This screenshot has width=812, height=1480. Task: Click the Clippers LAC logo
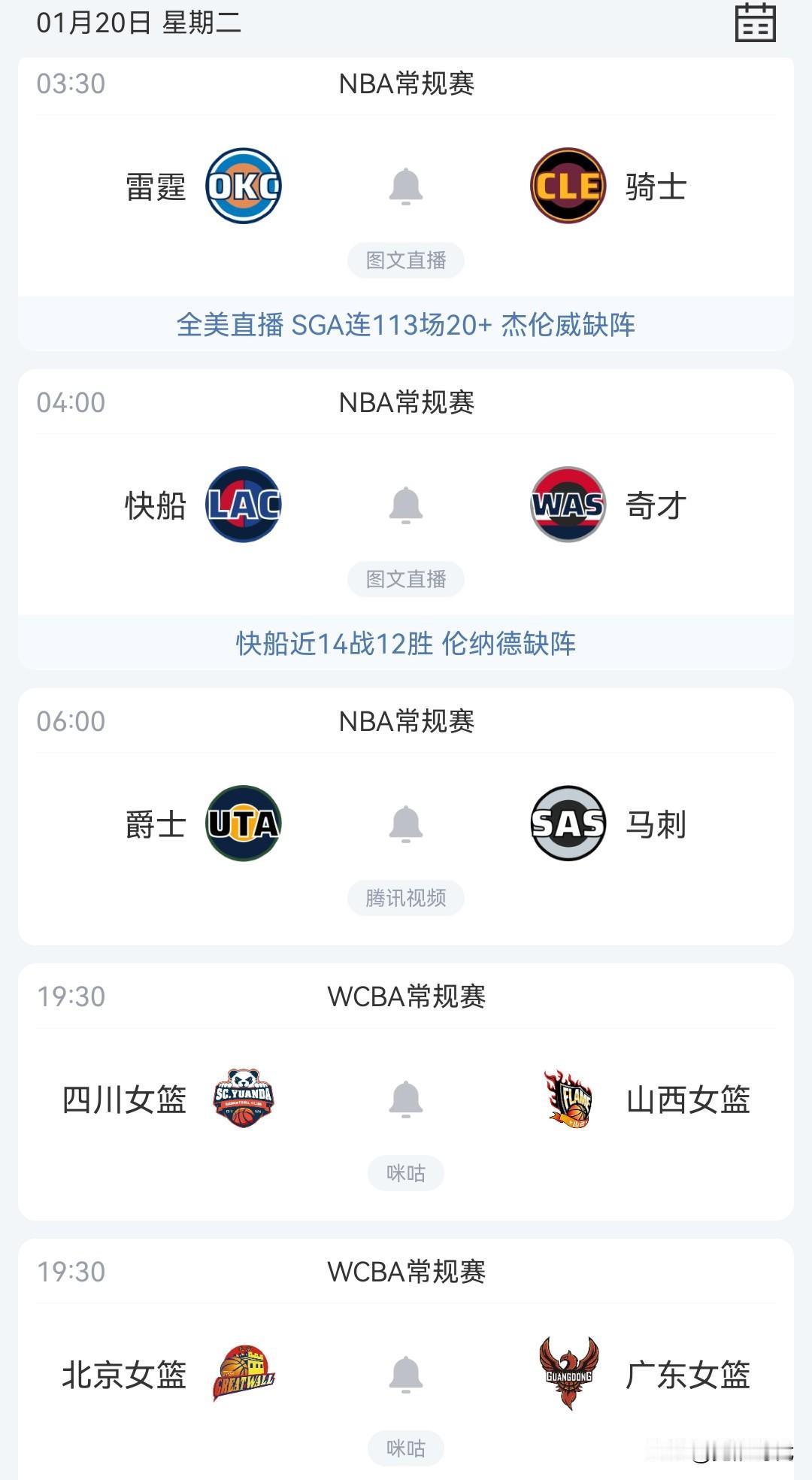244,505
